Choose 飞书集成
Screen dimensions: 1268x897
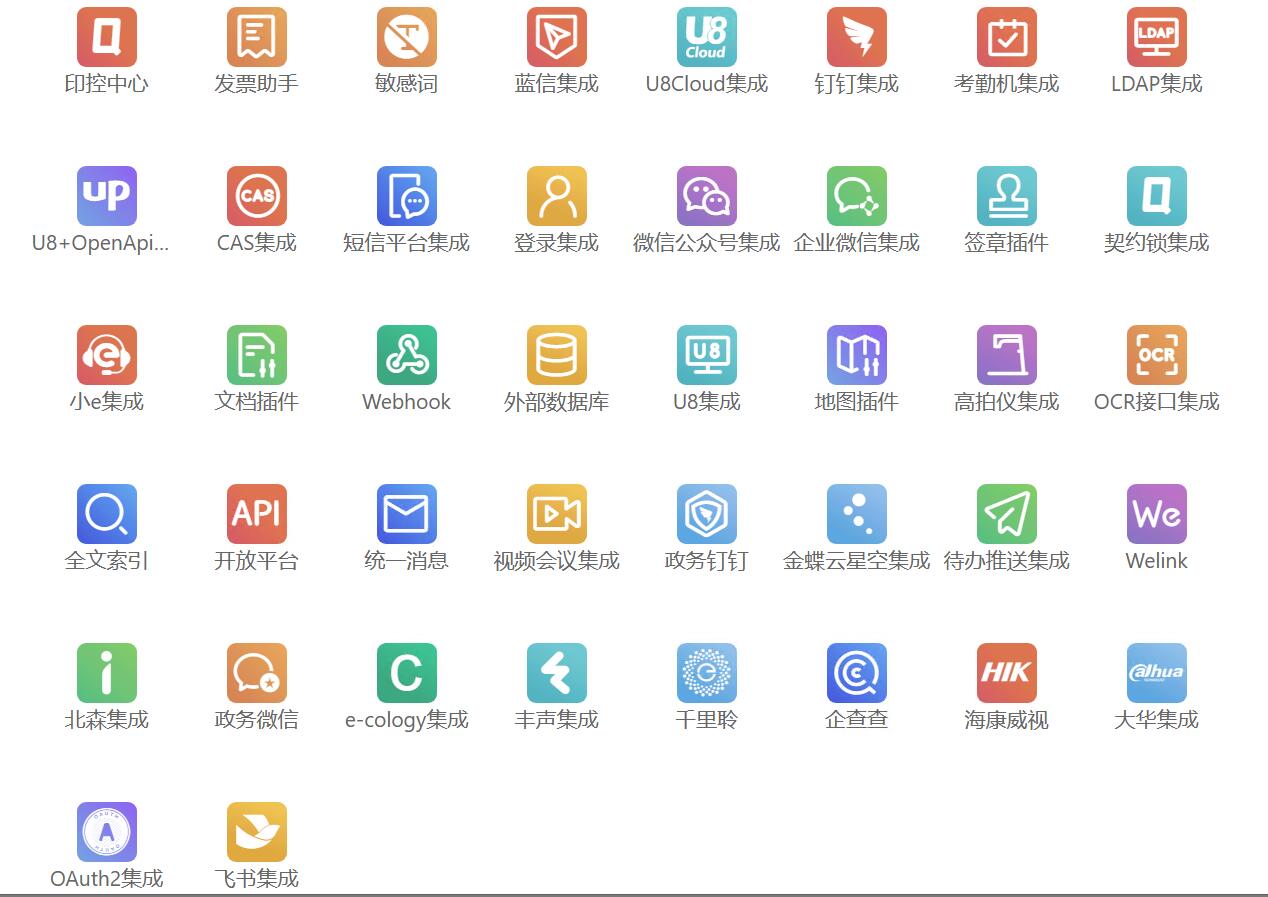(x=257, y=832)
